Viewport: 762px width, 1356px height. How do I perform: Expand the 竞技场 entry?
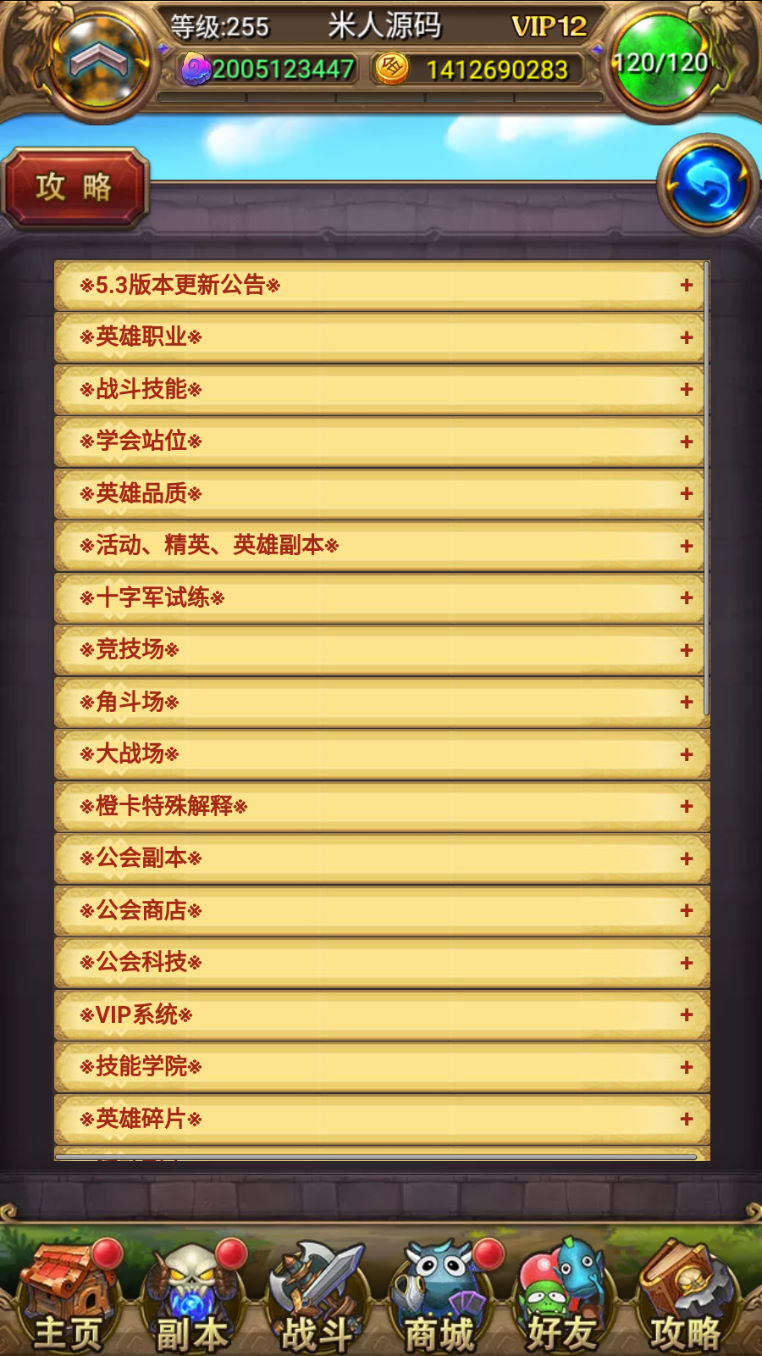point(381,650)
